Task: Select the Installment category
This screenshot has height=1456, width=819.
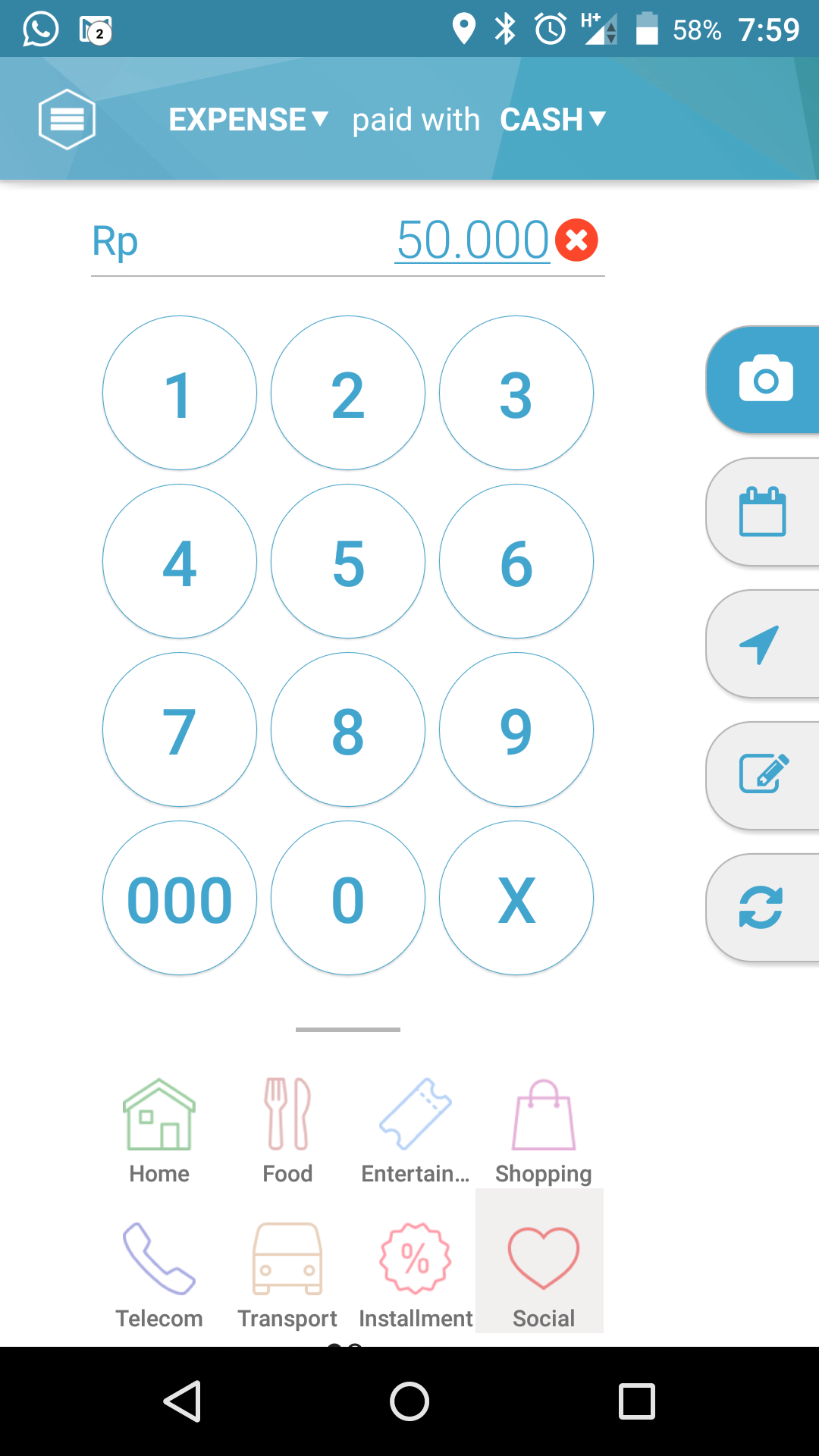Action: [x=416, y=1276]
